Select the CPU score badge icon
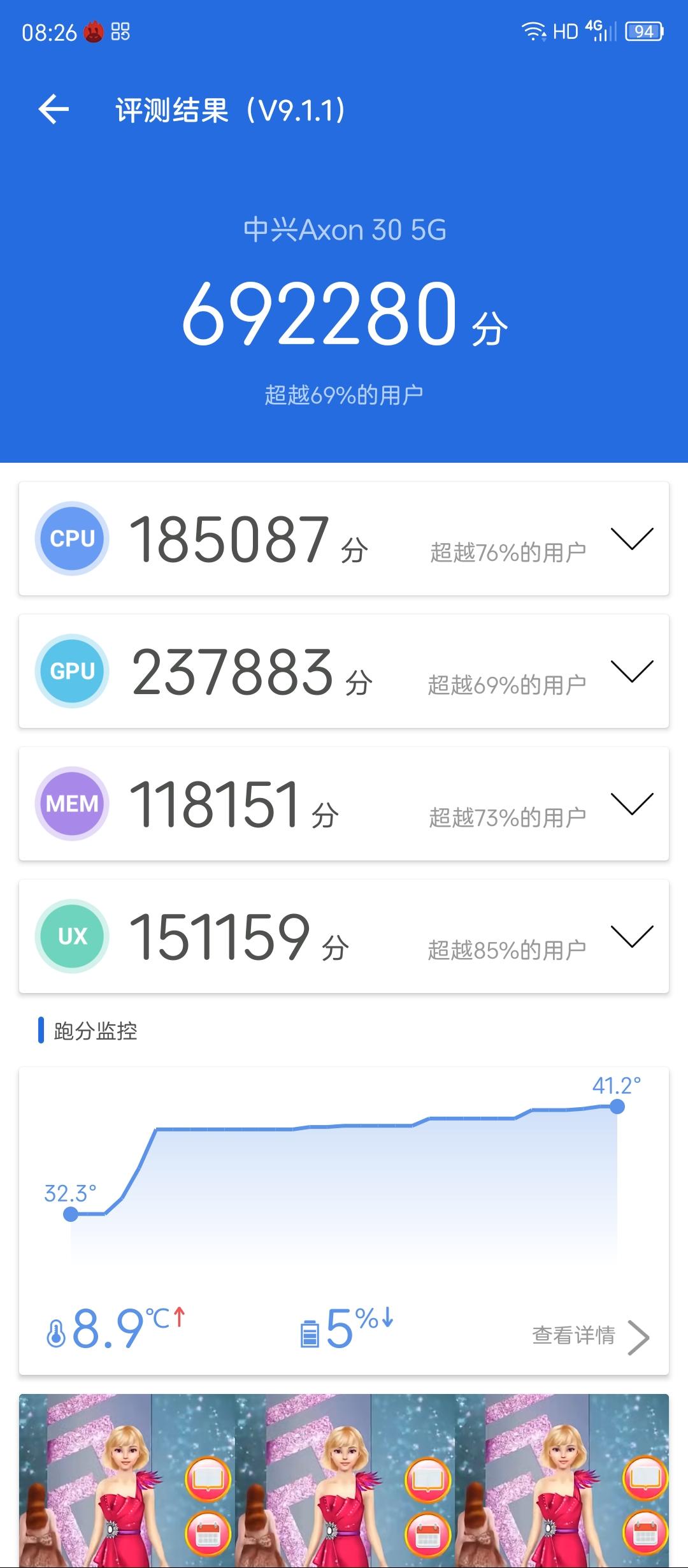Image resolution: width=688 pixels, height=1568 pixels. coord(71,539)
